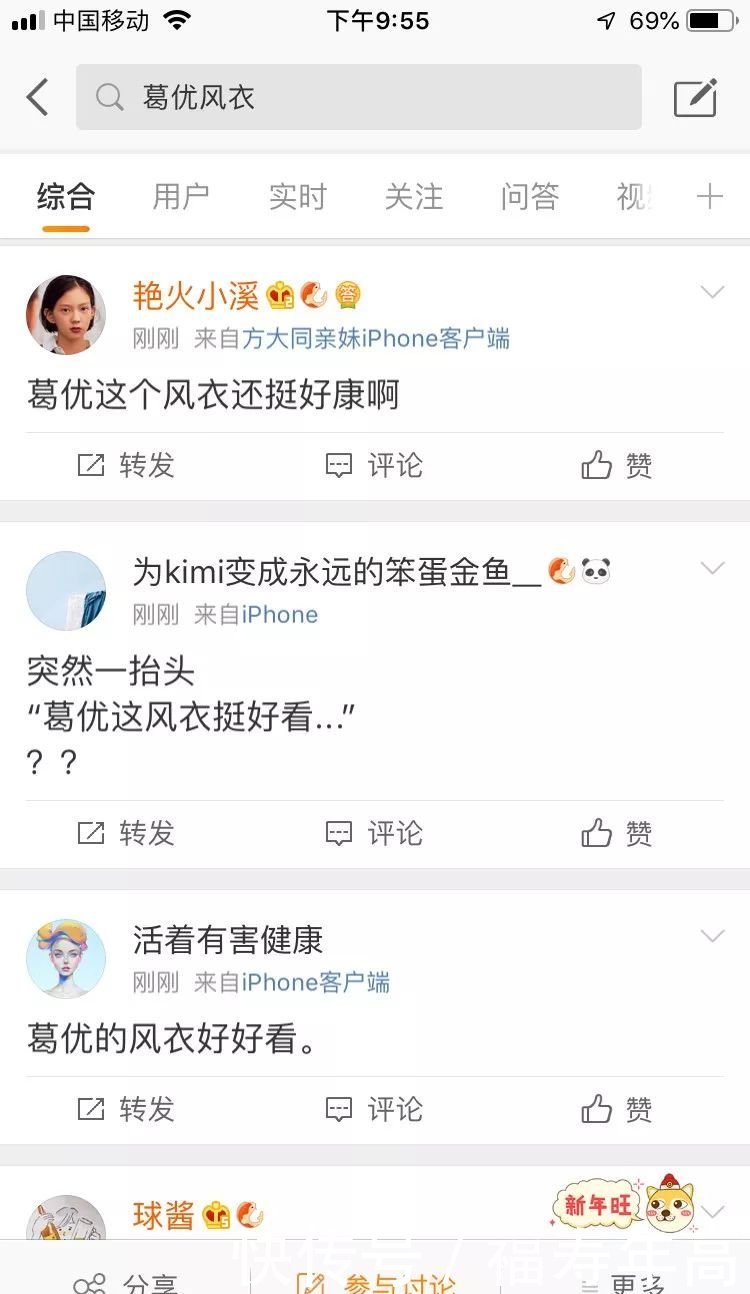Switch to the 实时 tab

tap(297, 197)
